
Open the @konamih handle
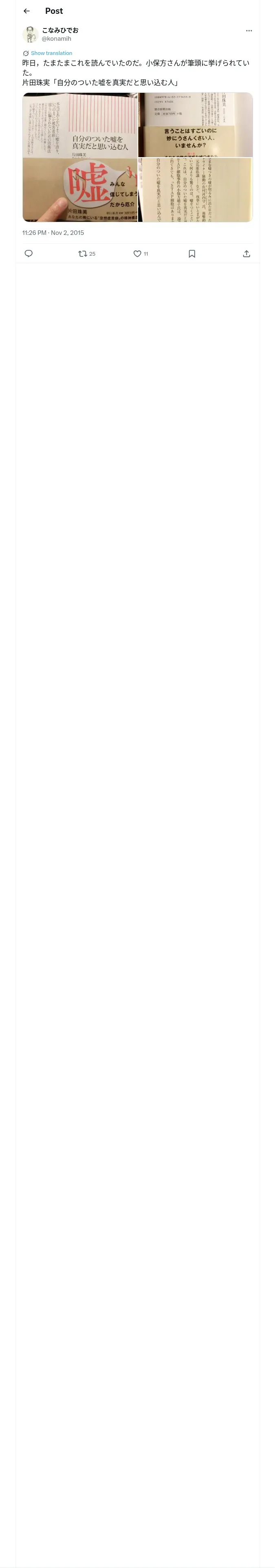coord(57,39)
